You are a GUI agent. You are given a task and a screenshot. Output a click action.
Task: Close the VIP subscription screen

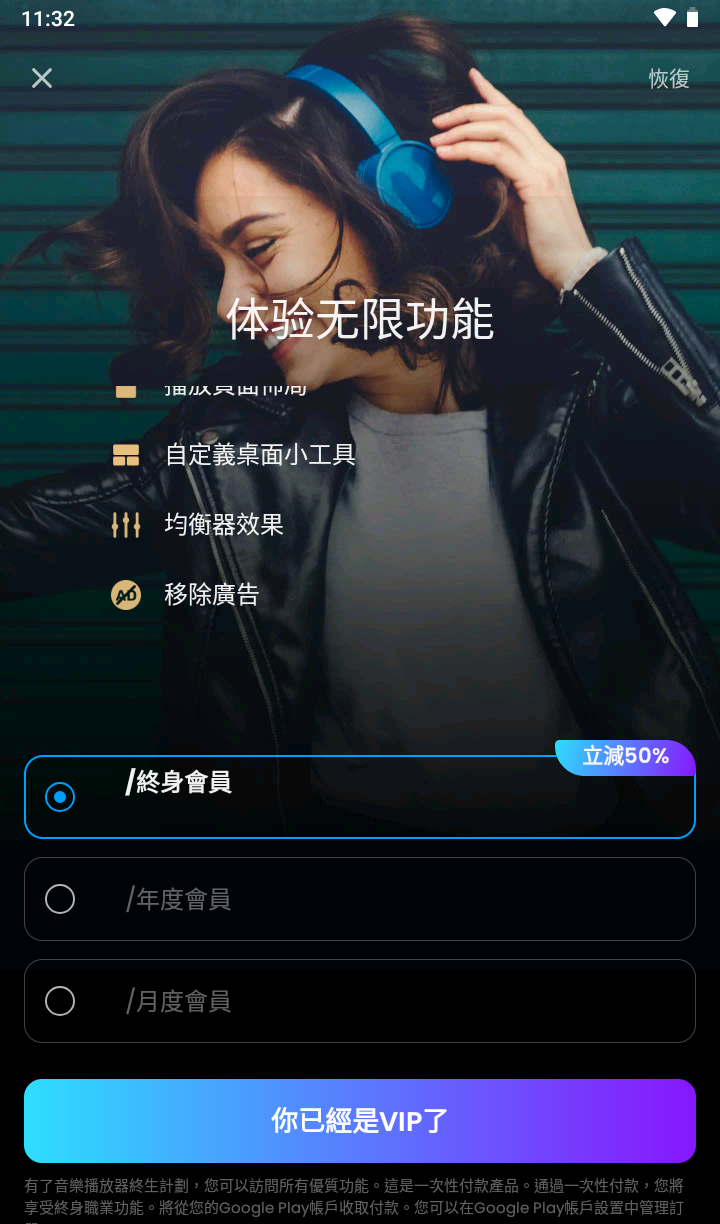pos(42,78)
